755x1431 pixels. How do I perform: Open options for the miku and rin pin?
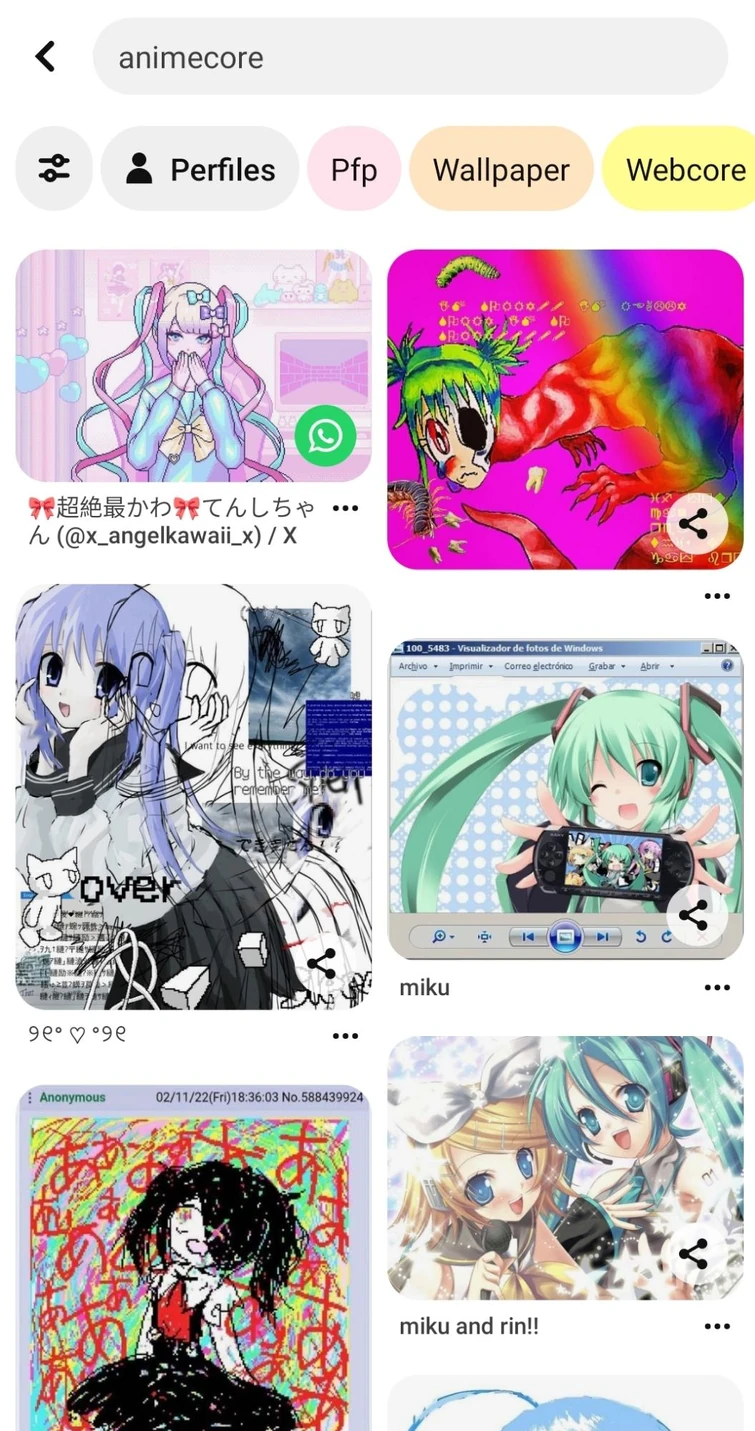pyautogui.click(x=717, y=1326)
